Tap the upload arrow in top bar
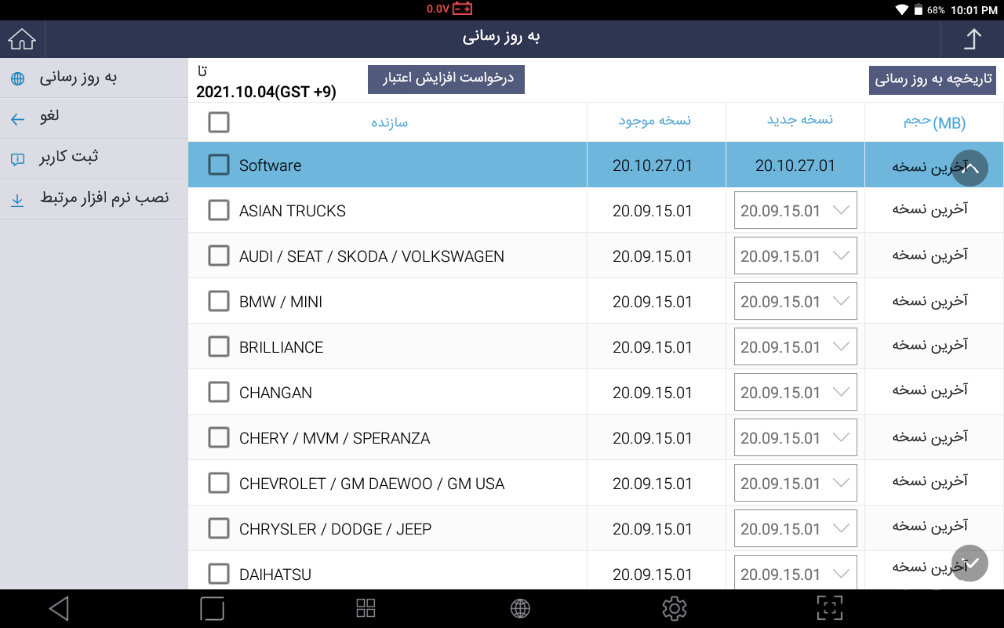The image size is (1004, 628). point(971,39)
